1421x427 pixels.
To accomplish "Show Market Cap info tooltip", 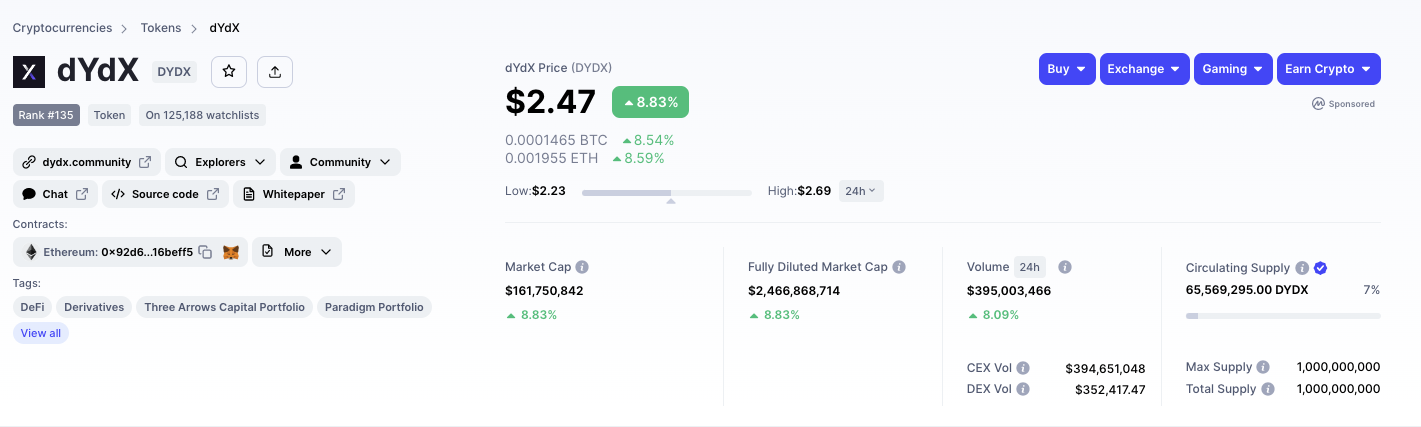I will click(x=582, y=268).
